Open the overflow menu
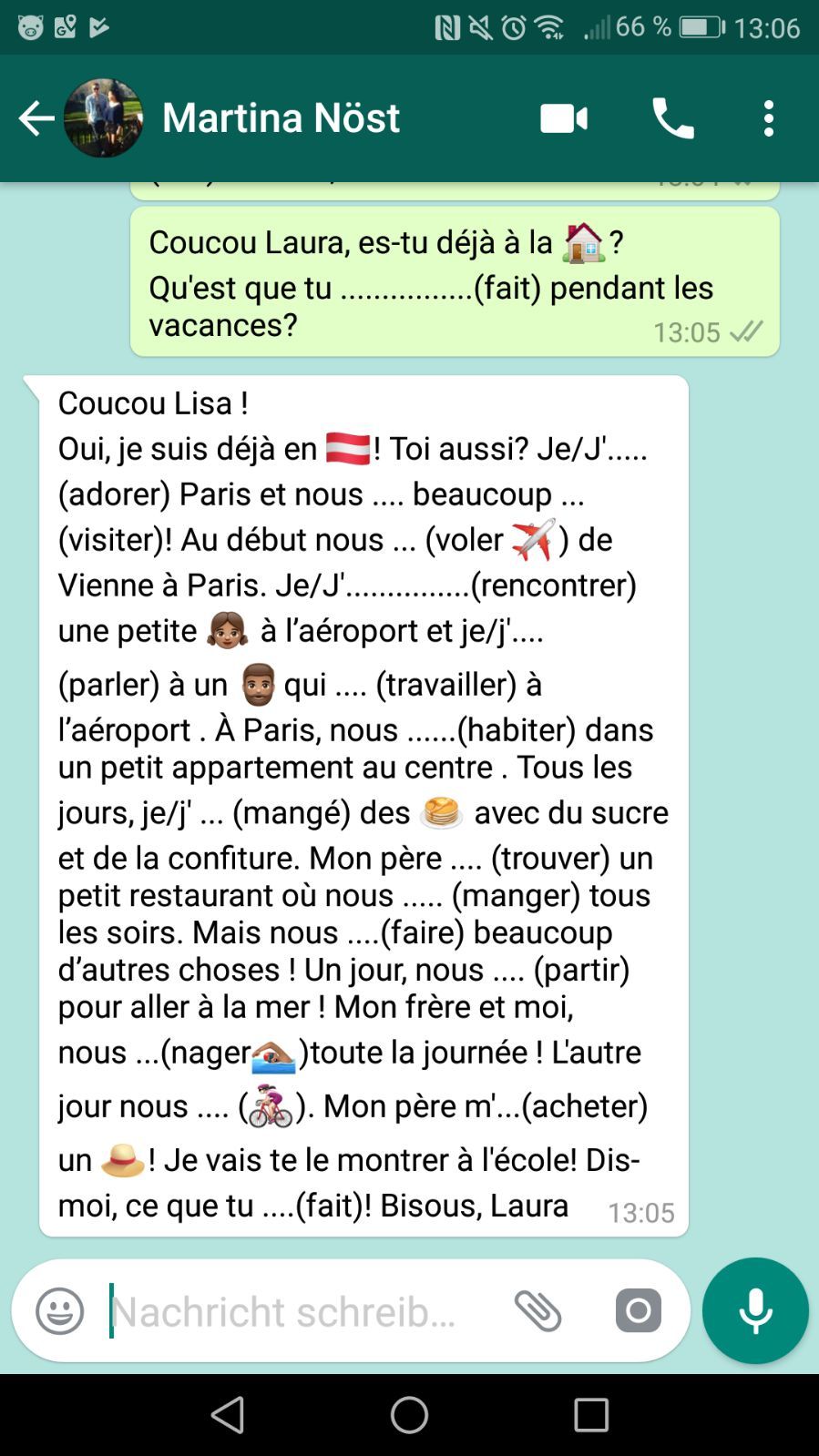The height and width of the screenshot is (1456, 819). click(x=769, y=118)
